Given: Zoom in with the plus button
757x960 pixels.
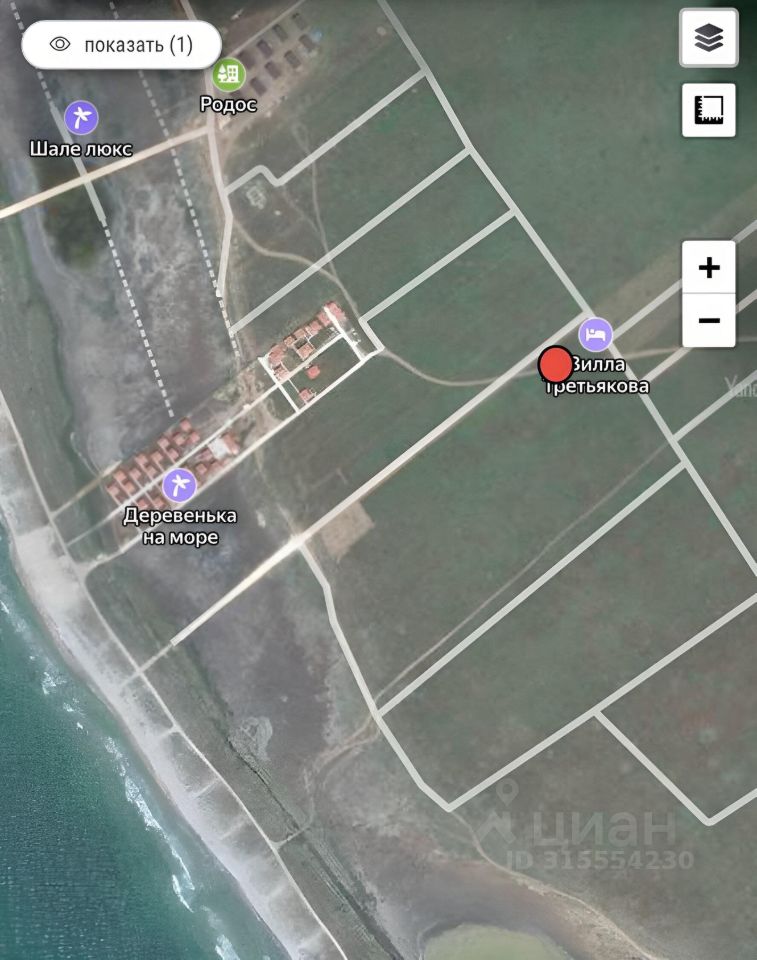Looking at the screenshot, I should tap(708, 267).
